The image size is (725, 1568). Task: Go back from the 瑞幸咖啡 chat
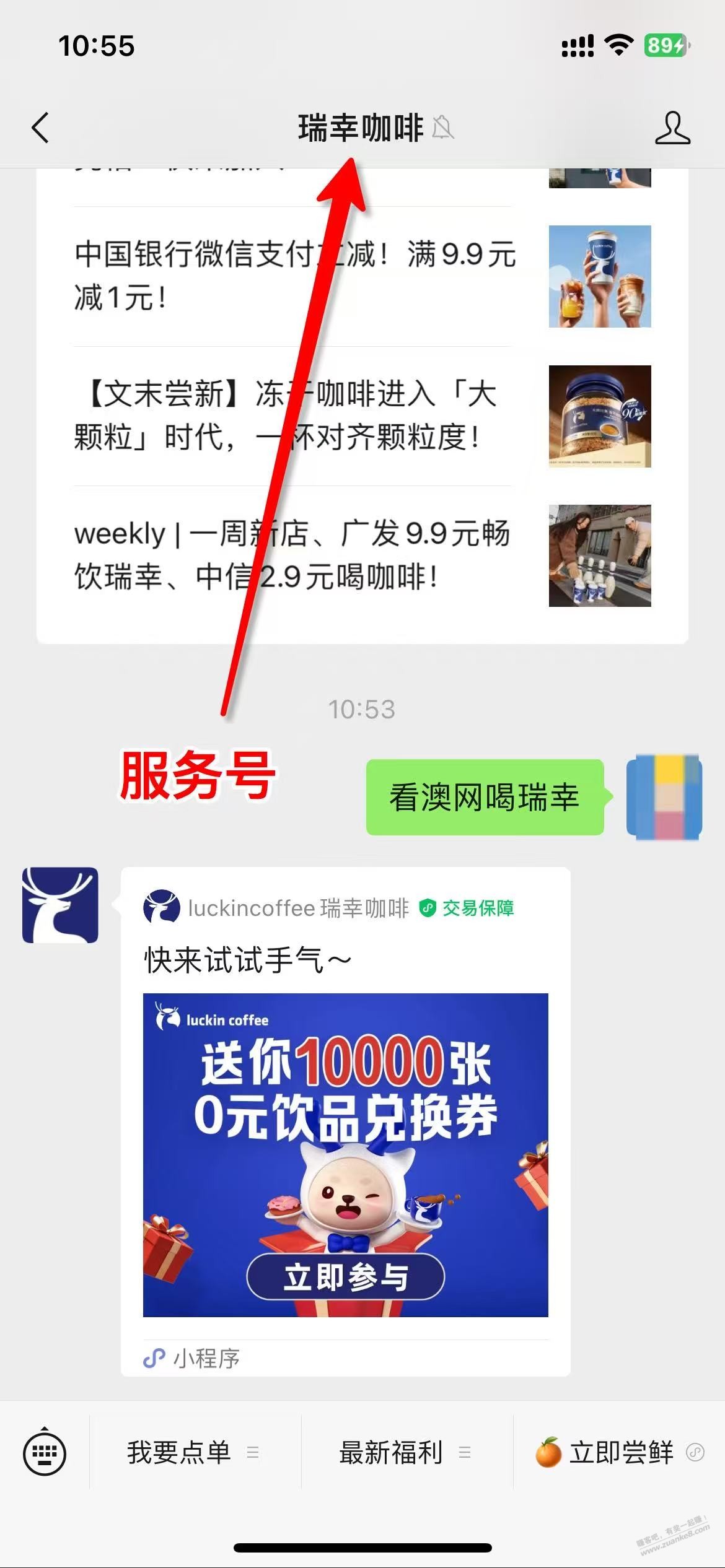tap(41, 128)
